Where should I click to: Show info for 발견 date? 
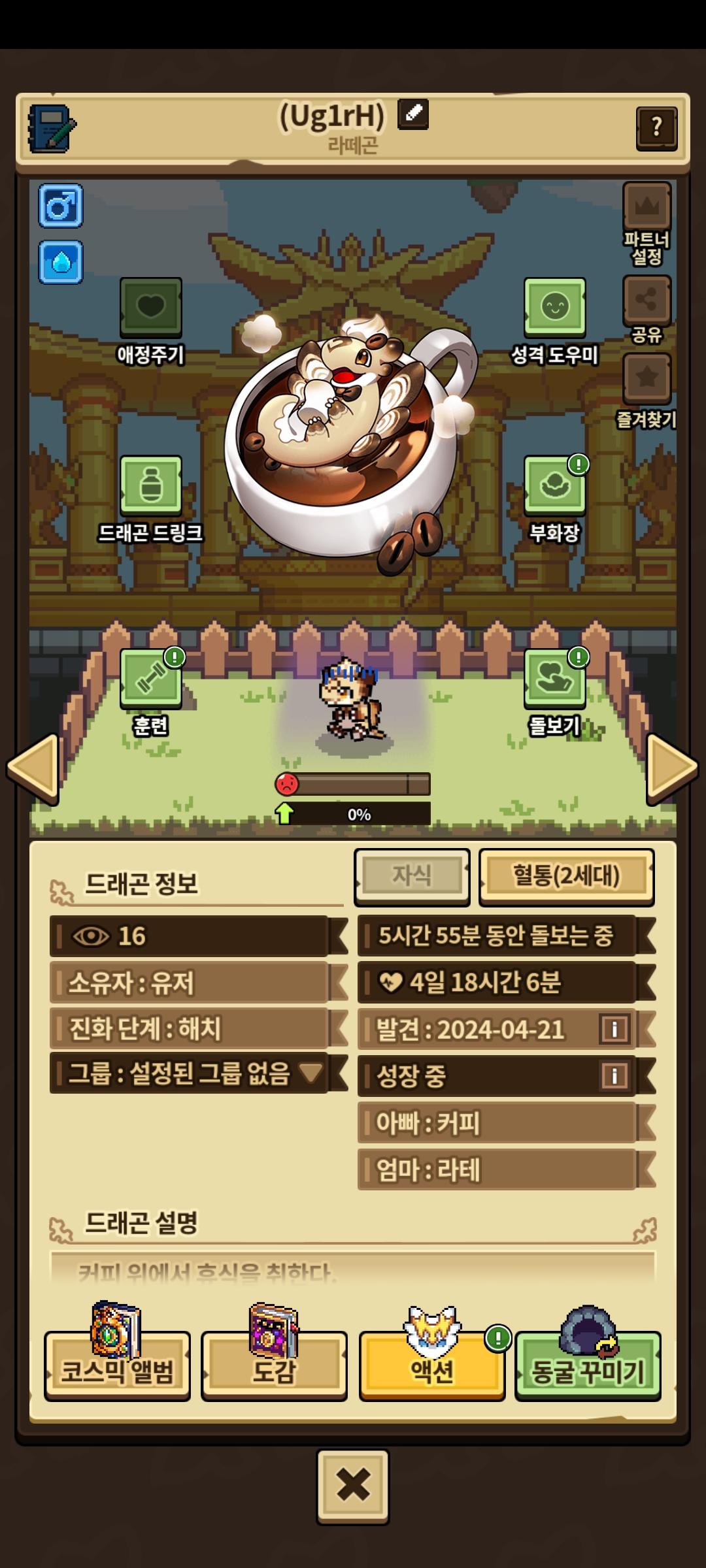click(x=614, y=1030)
